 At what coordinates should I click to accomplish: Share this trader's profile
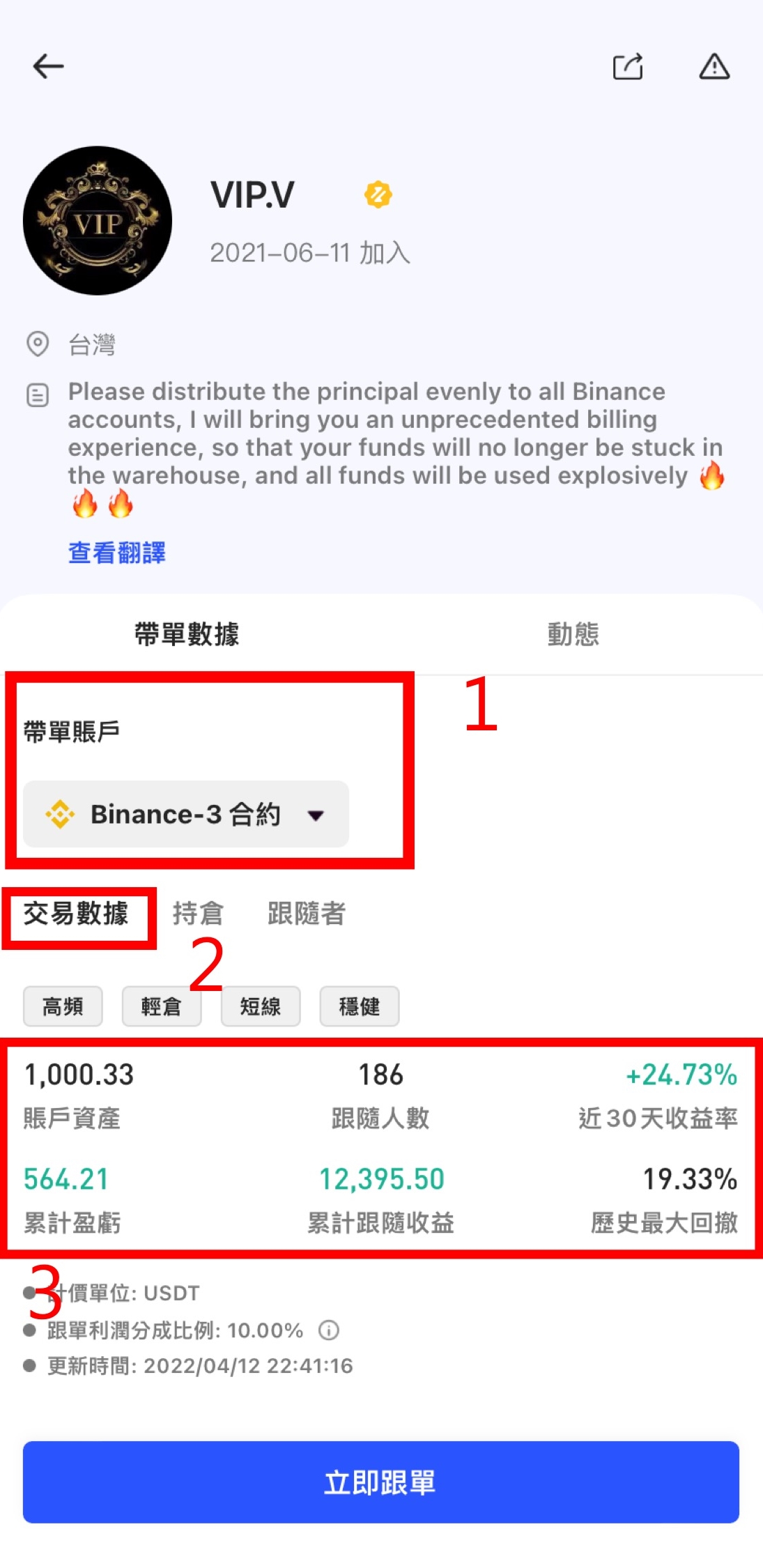click(628, 67)
